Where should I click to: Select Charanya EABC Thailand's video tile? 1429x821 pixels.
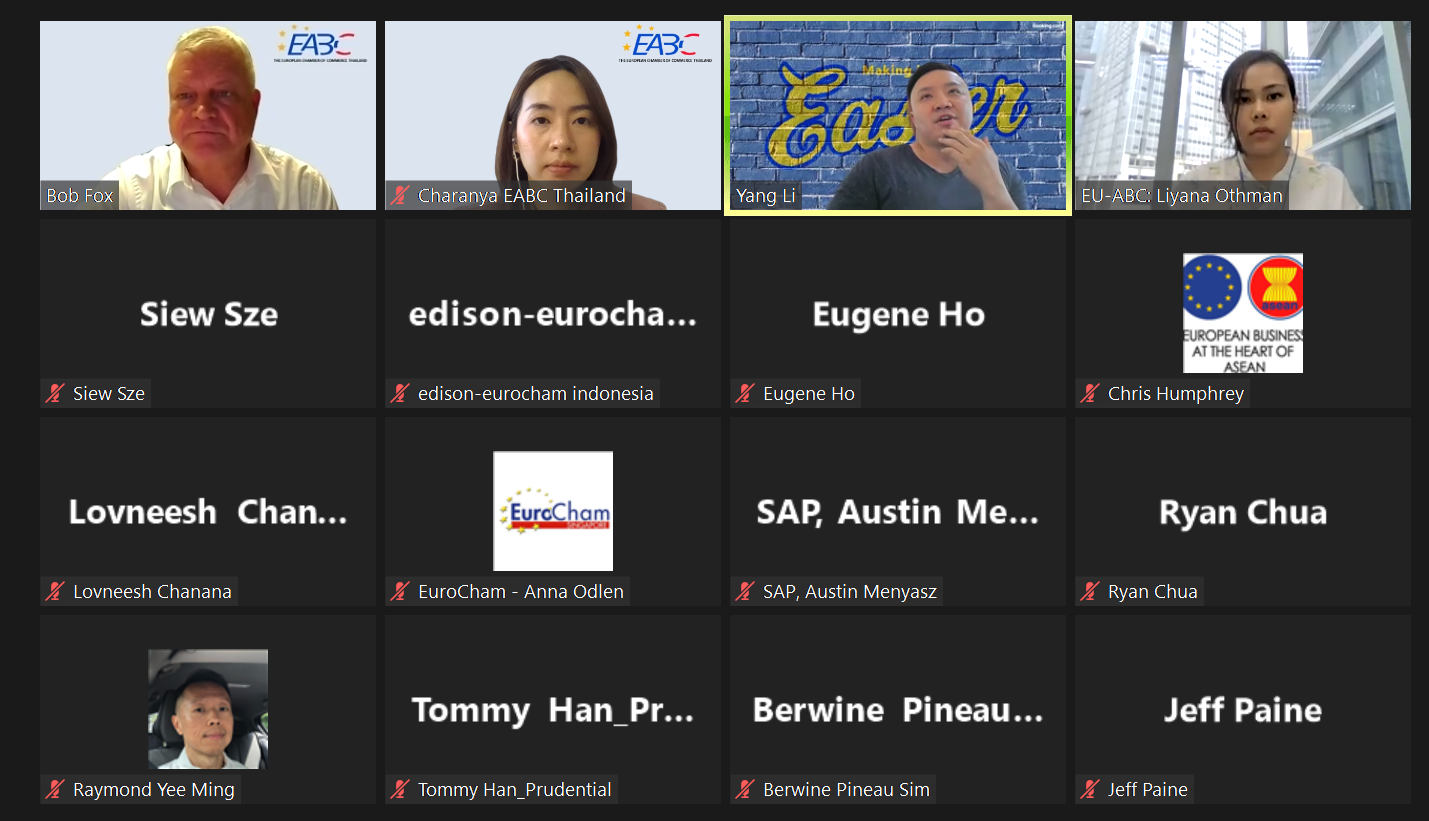point(552,115)
